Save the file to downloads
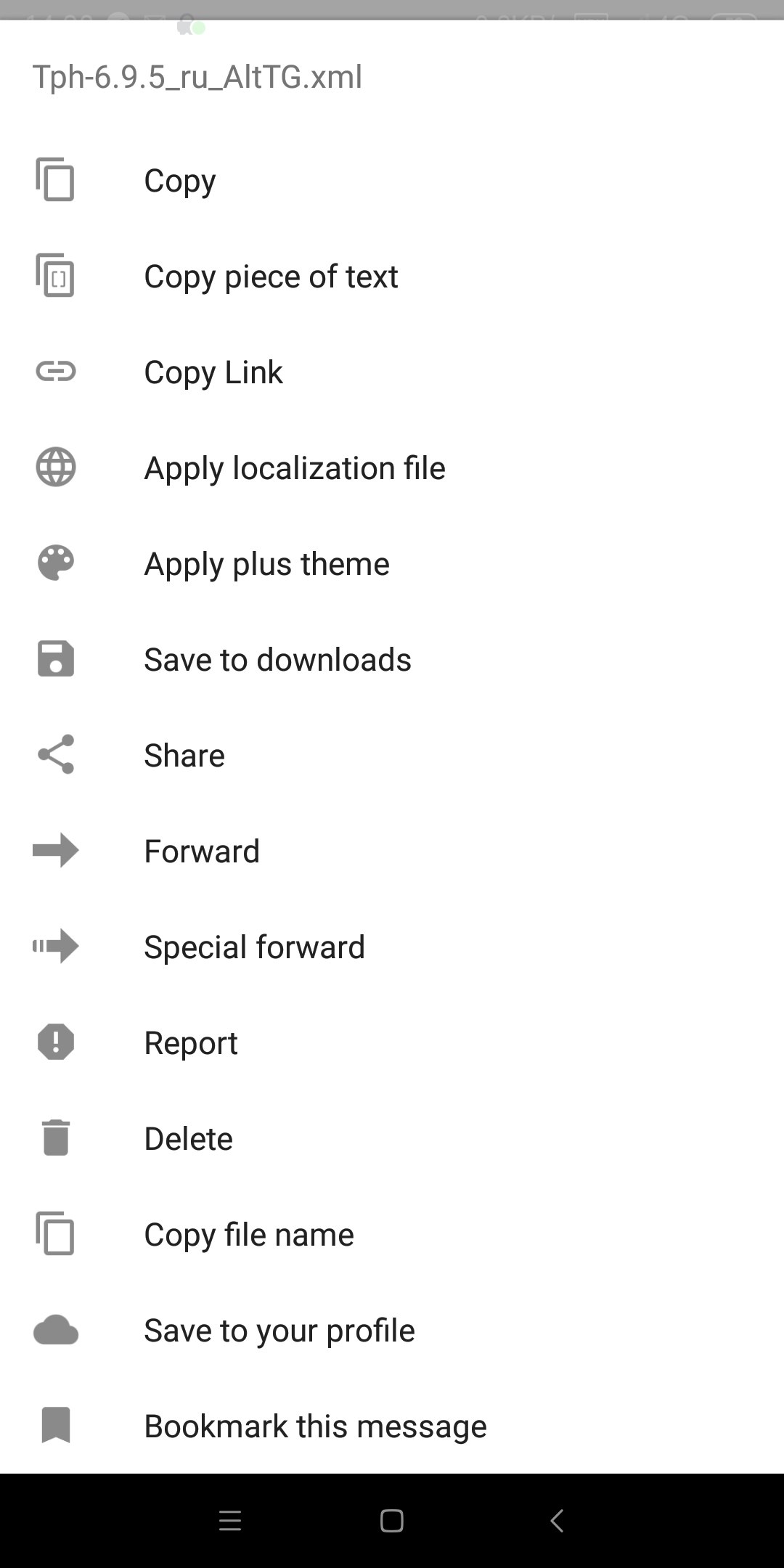This screenshot has height=1568, width=784. (x=392, y=659)
